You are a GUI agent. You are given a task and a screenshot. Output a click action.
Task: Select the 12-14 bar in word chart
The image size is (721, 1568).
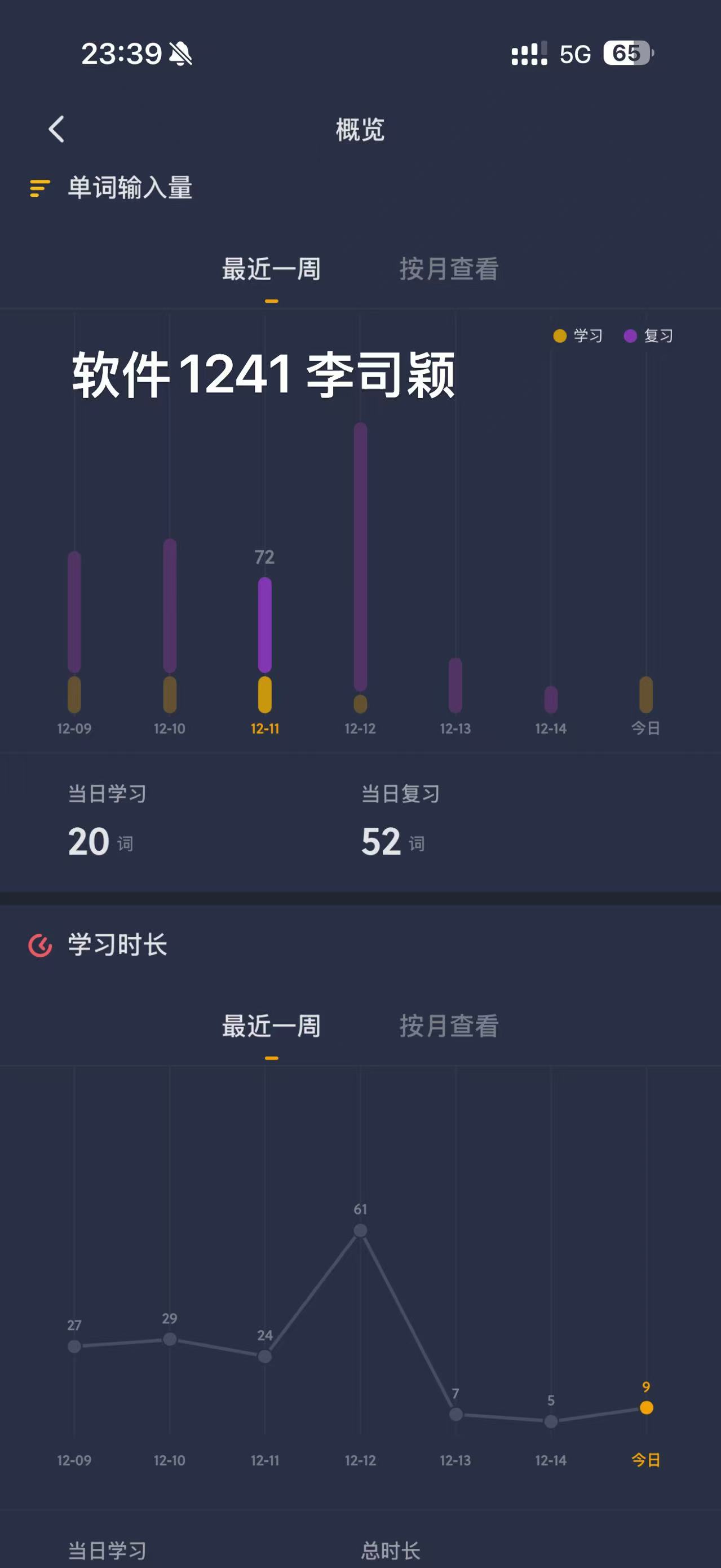[x=551, y=699]
